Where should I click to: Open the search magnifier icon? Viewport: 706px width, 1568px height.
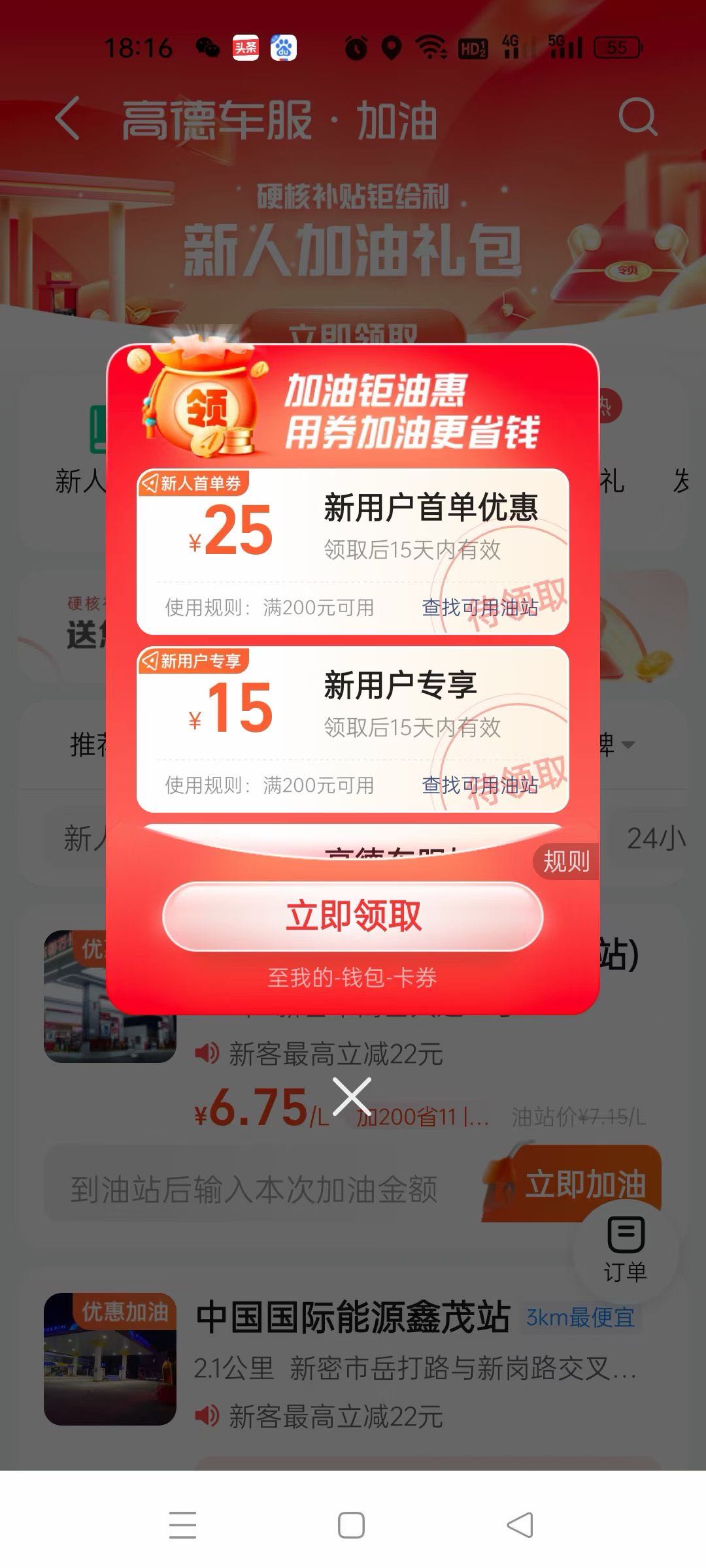[x=637, y=118]
